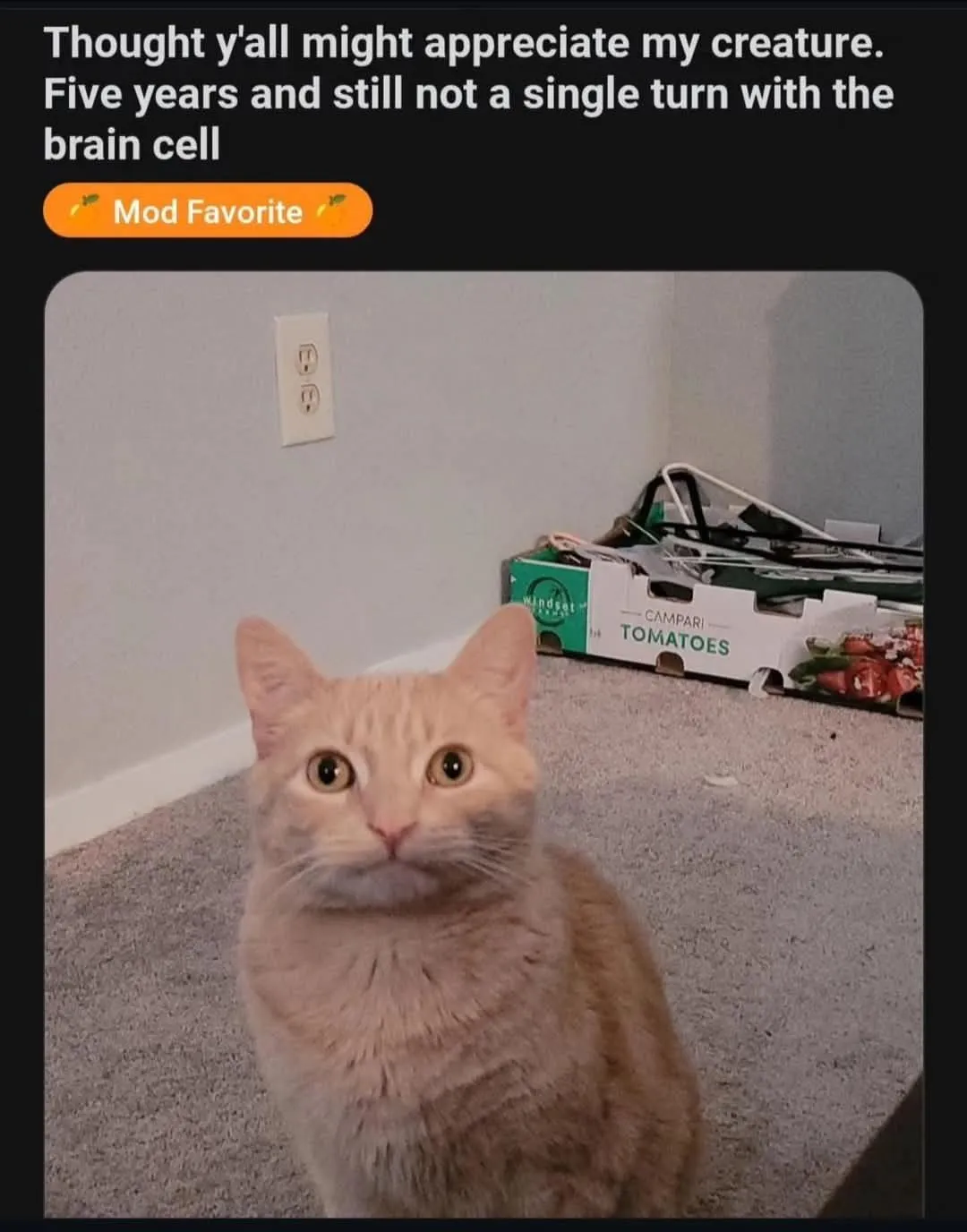Open the orange cat photo full screen

click(483, 743)
